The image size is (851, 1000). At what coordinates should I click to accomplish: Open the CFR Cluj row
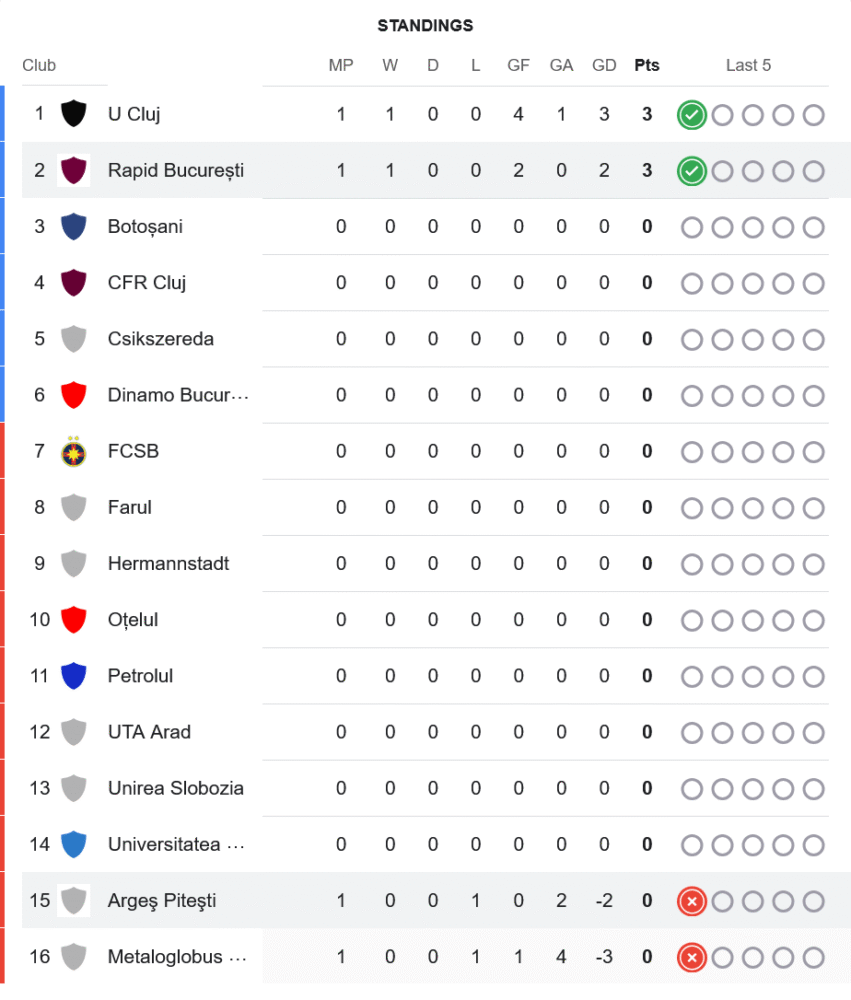click(x=146, y=283)
